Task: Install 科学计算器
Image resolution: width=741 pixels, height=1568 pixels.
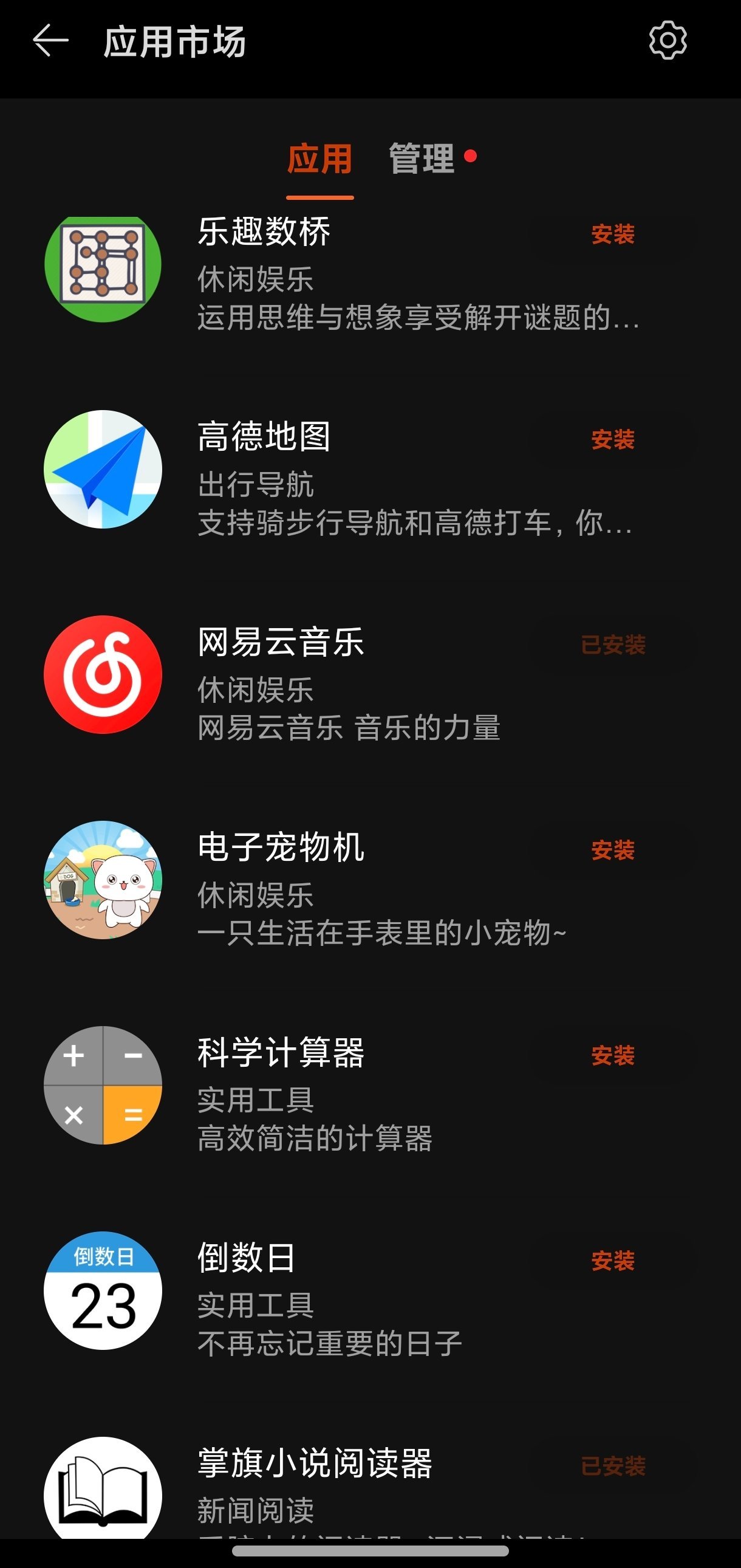Action: 613,1055
